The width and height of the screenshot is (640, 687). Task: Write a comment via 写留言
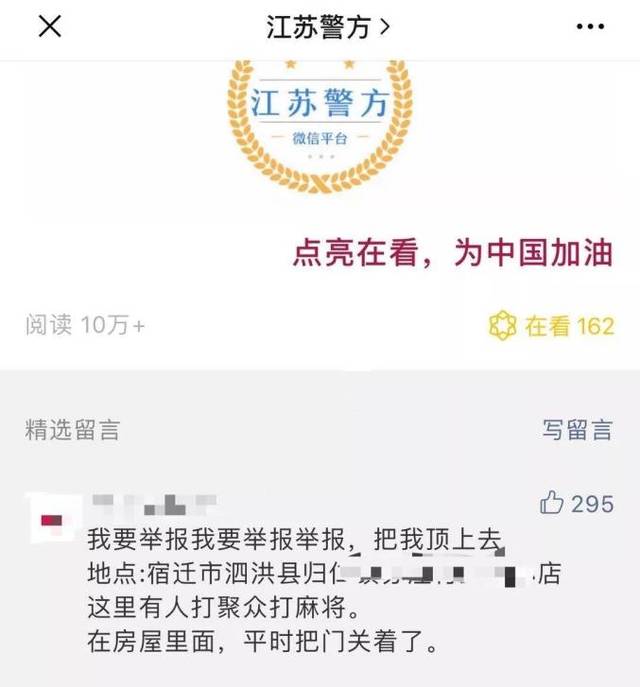[577, 429]
